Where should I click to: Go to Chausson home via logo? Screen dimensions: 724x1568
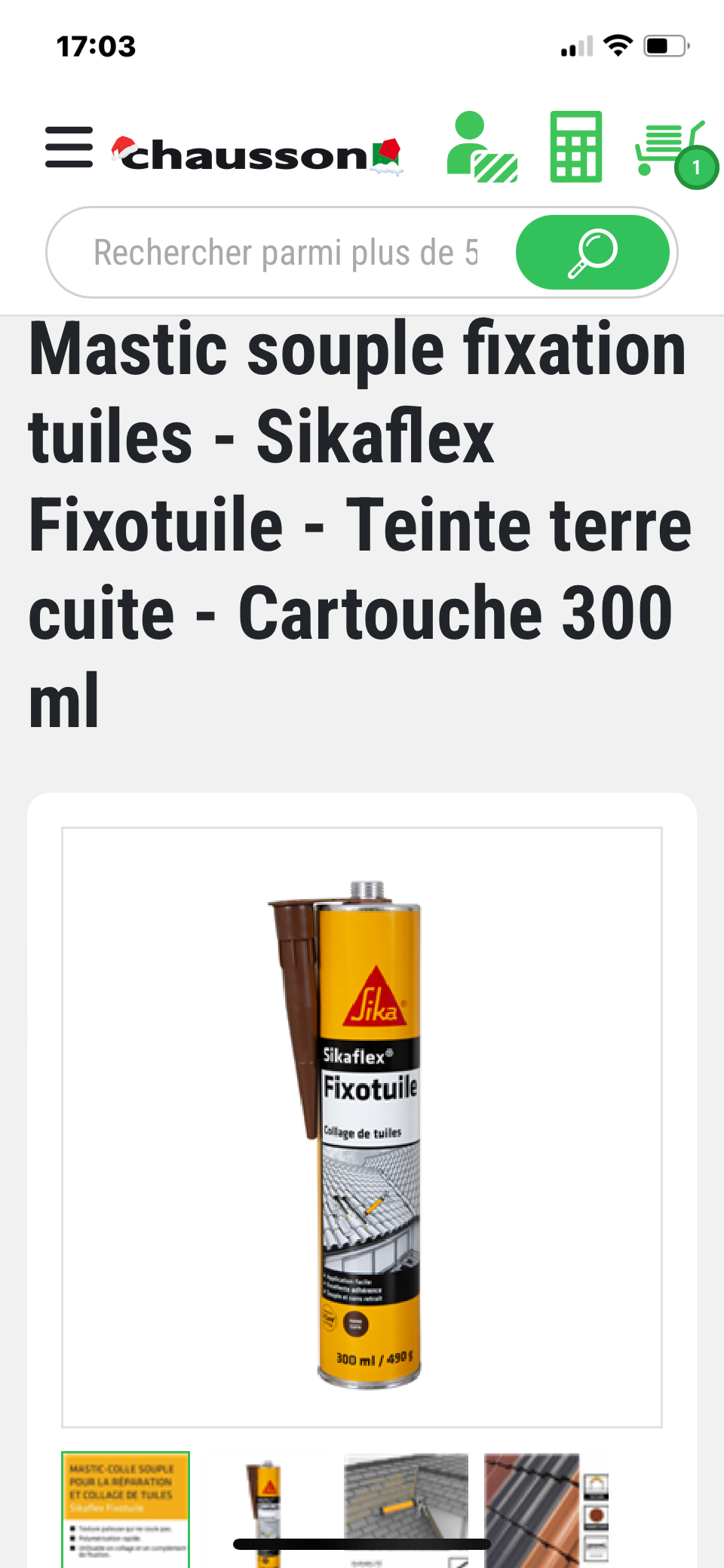pyautogui.click(x=256, y=154)
